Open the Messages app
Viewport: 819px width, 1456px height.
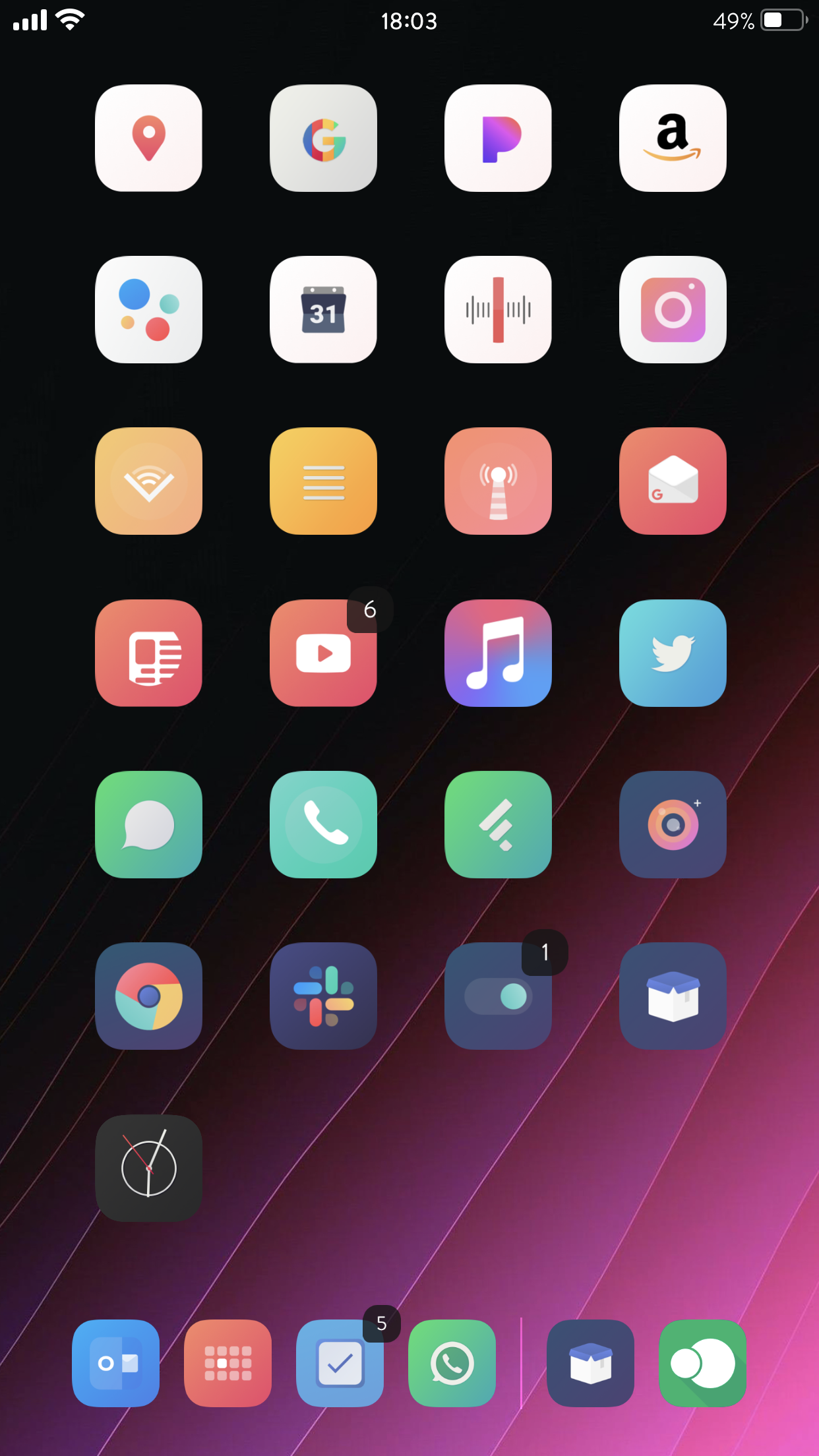click(148, 824)
